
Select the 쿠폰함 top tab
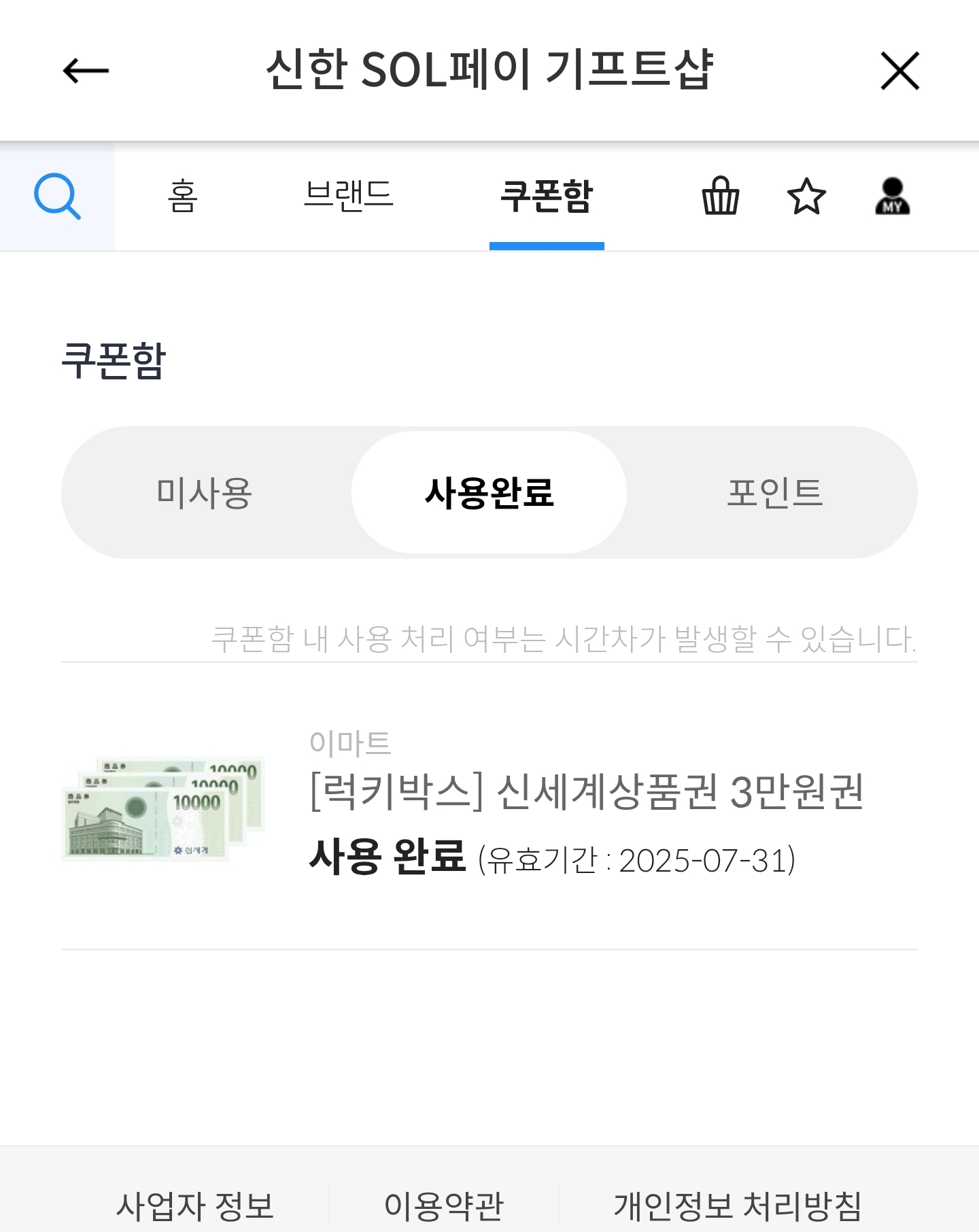tap(547, 196)
